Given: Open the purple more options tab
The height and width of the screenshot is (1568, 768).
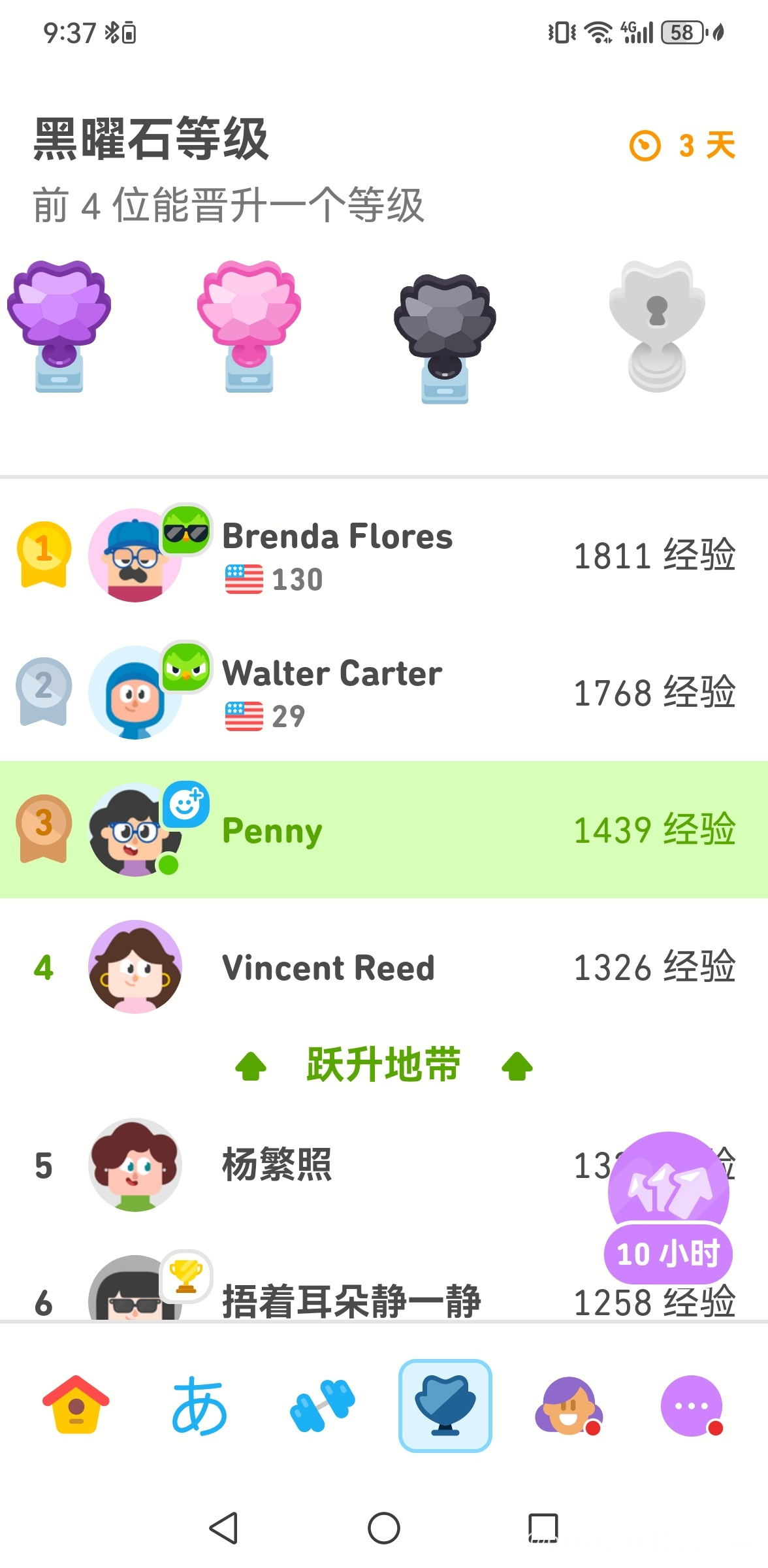Looking at the screenshot, I should 692,1406.
